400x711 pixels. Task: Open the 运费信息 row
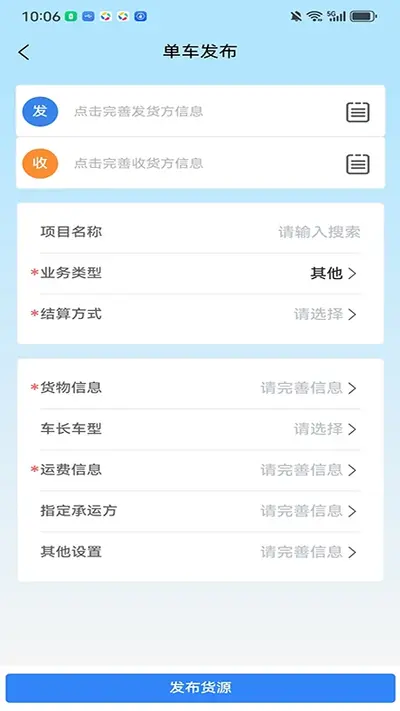tap(200, 470)
